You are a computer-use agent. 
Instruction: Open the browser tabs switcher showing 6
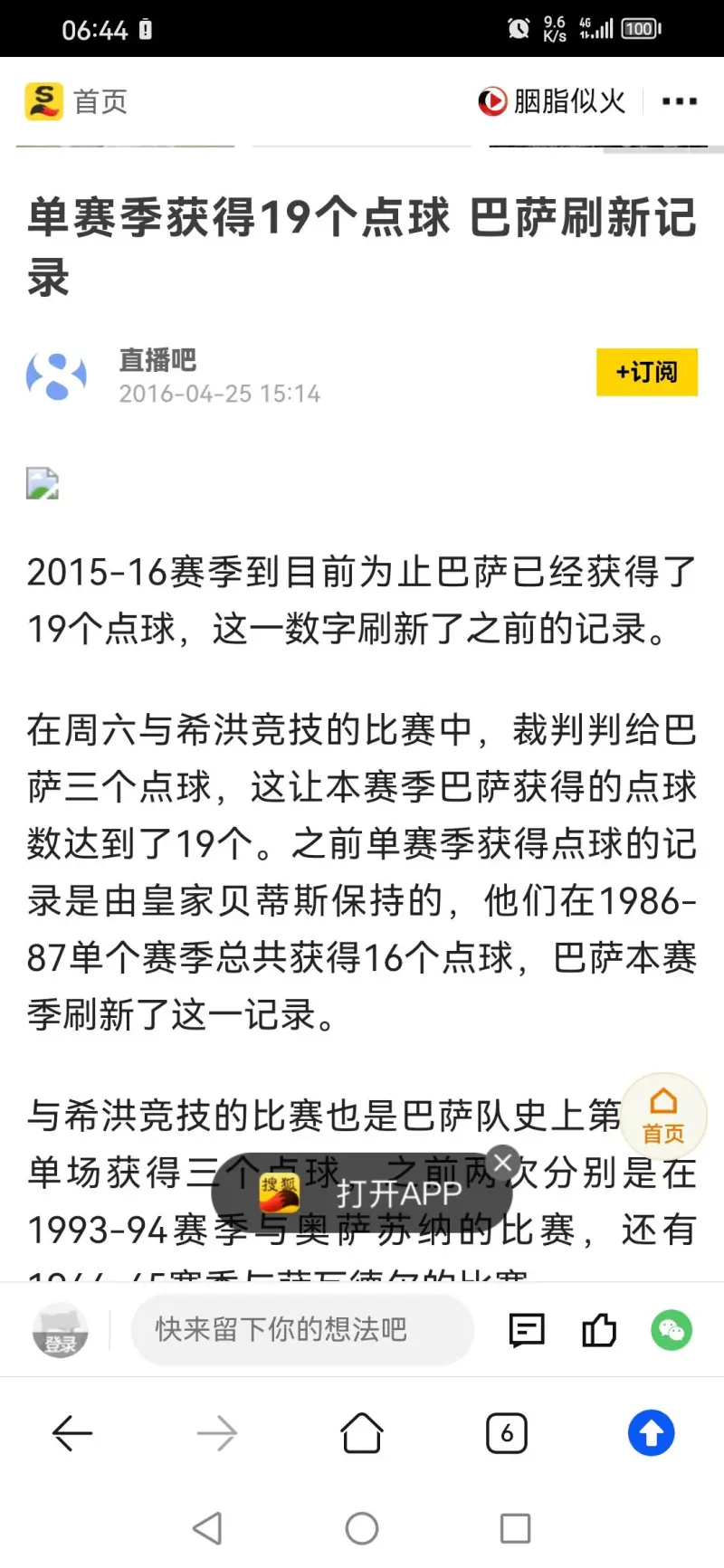(507, 1433)
